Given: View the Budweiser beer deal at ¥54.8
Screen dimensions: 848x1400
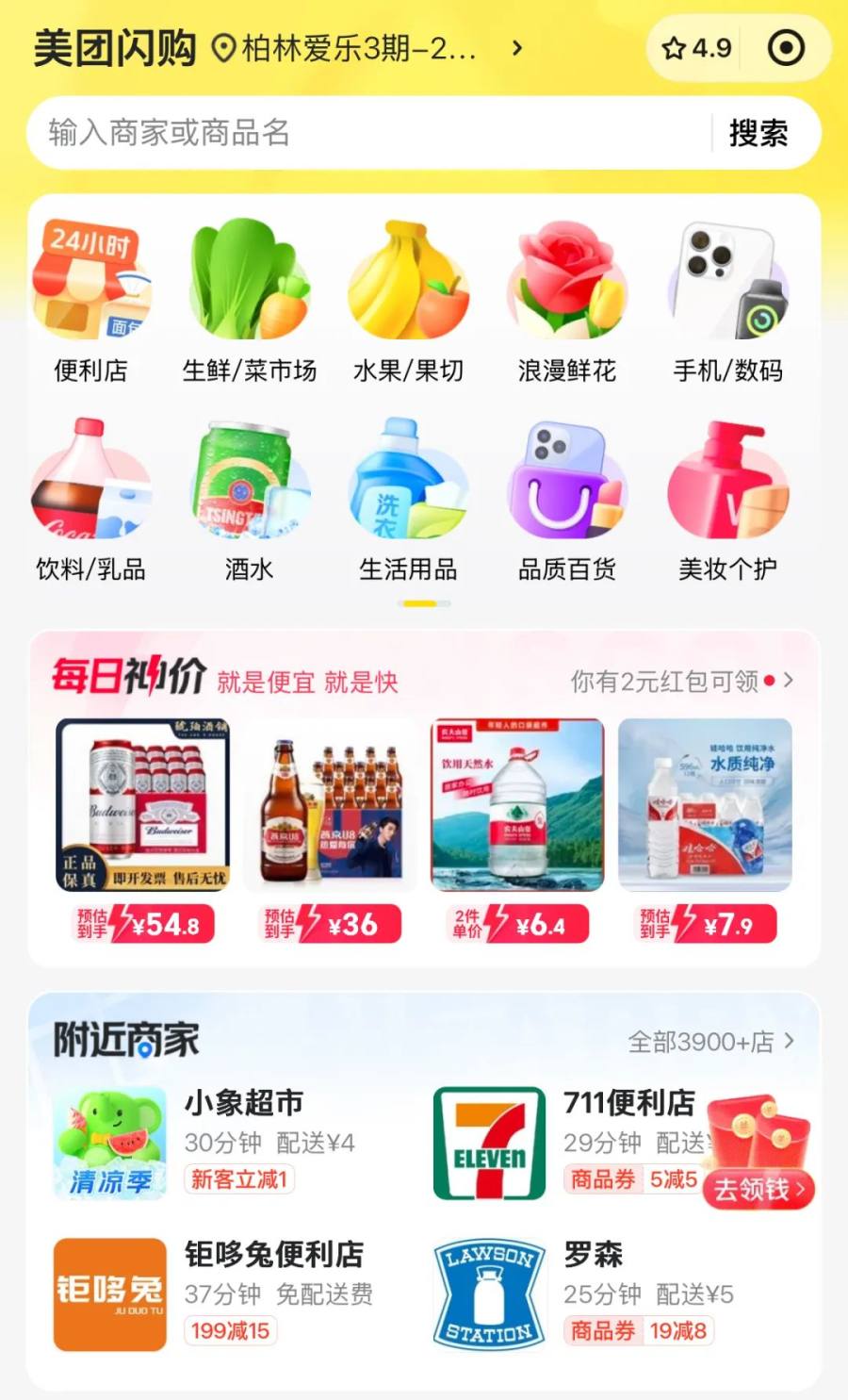Looking at the screenshot, I should [x=143, y=830].
